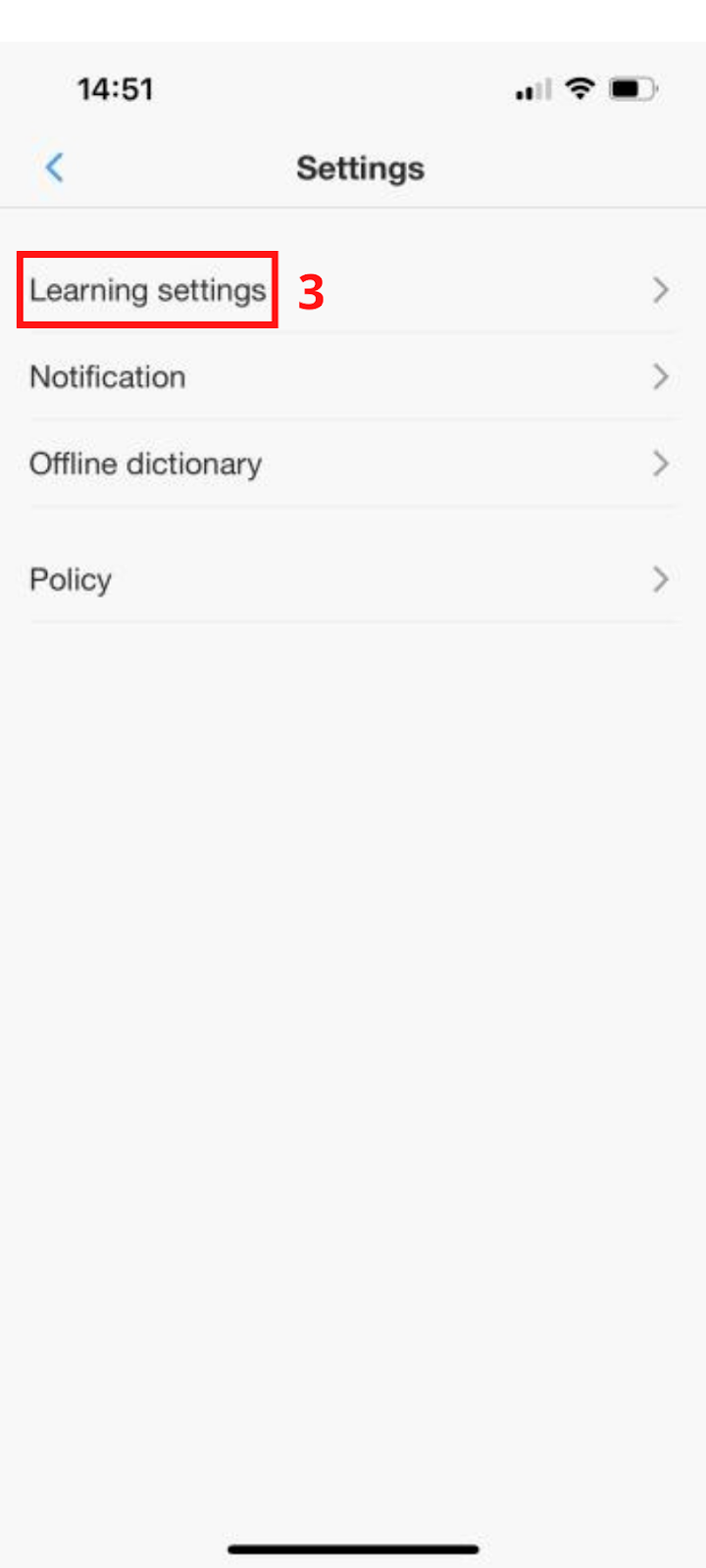The image size is (706, 1568).
Task: Go back using the blue arrow
Action: (54, 168)
